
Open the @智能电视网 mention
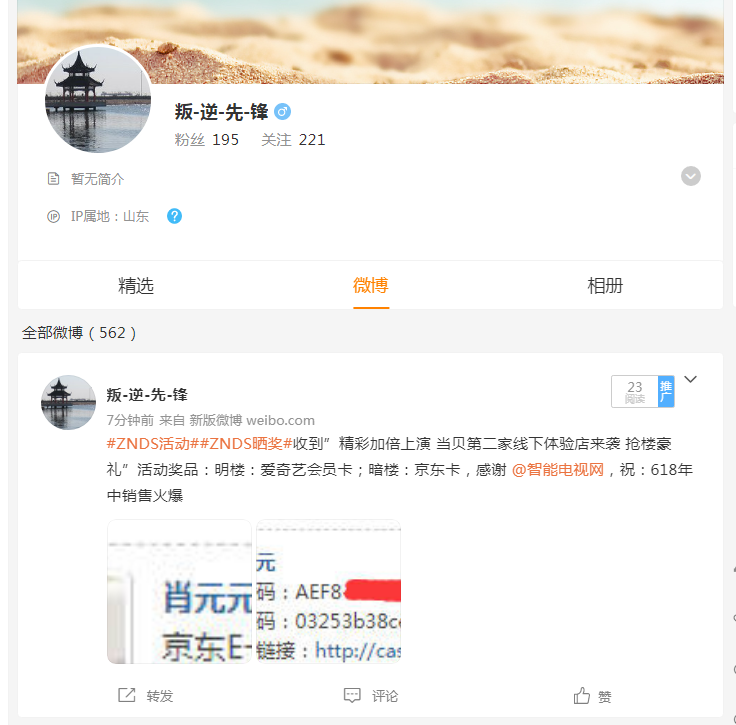(558, 469)
